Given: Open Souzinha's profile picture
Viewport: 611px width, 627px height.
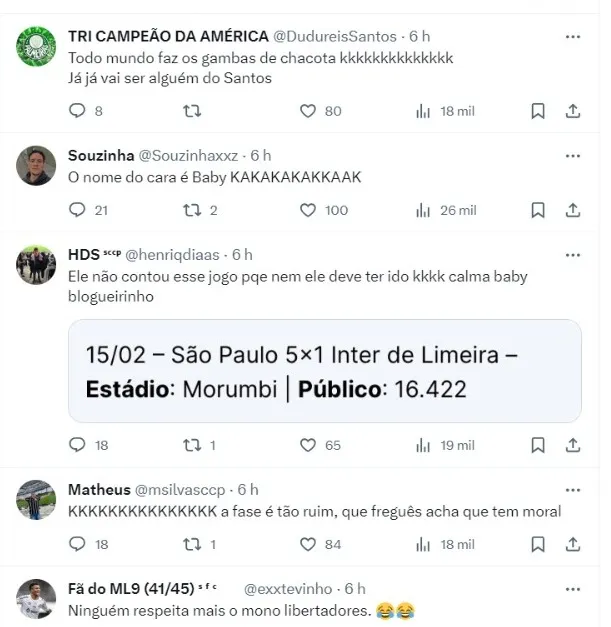Looking at the screenshot, I should point(36,166).
